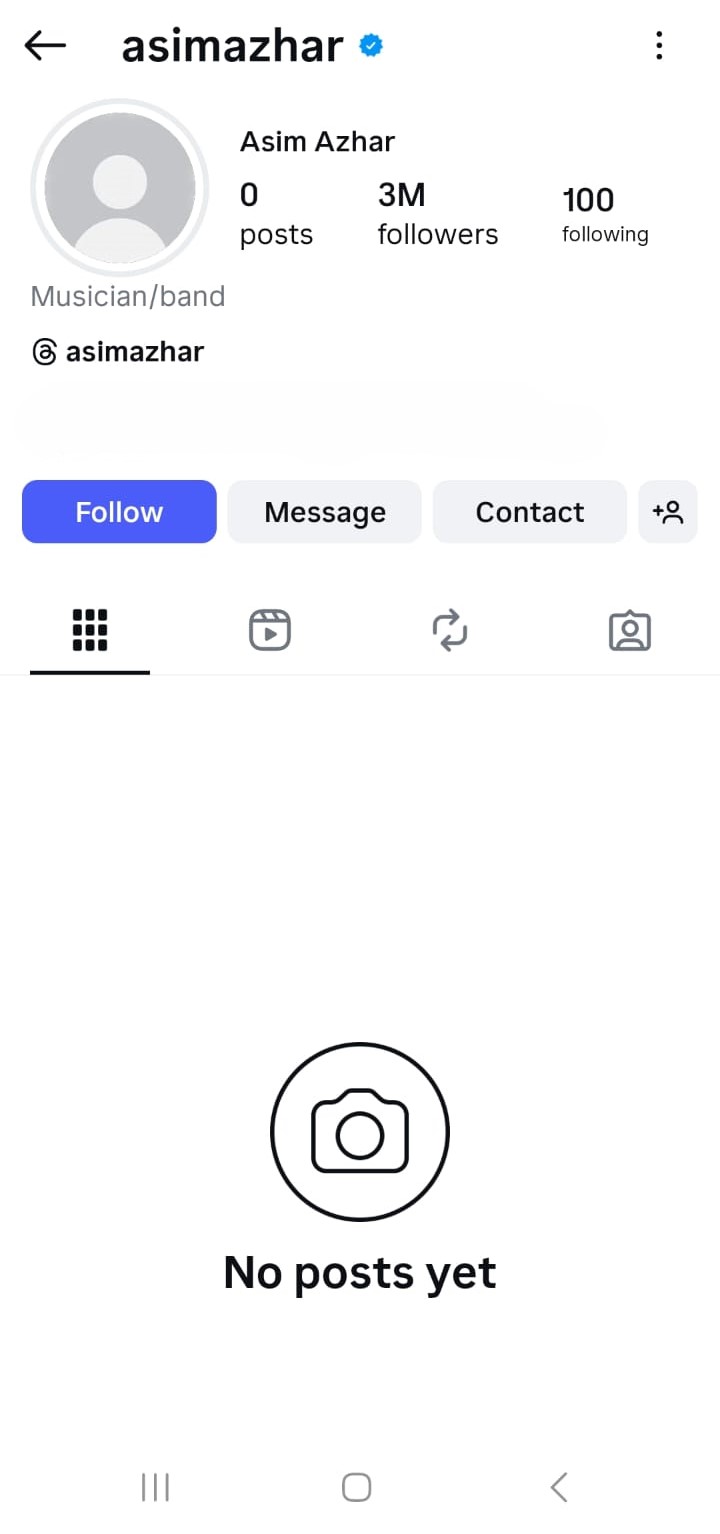Open the profile picture of Asim Azhar
Viewport: 720px width, 1534px height.
click(119, 187)
